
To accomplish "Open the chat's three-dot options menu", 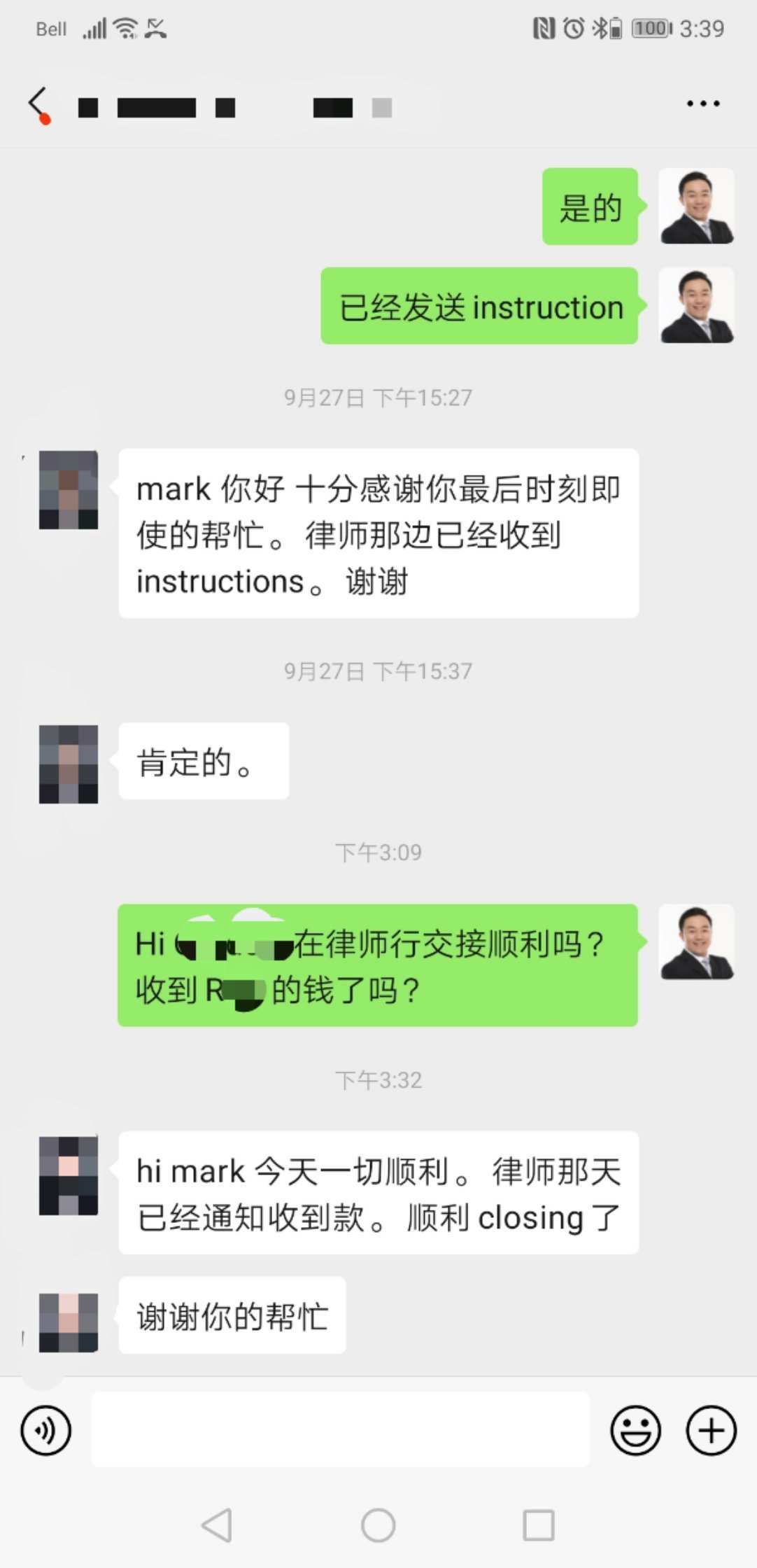I will point(702,104).
